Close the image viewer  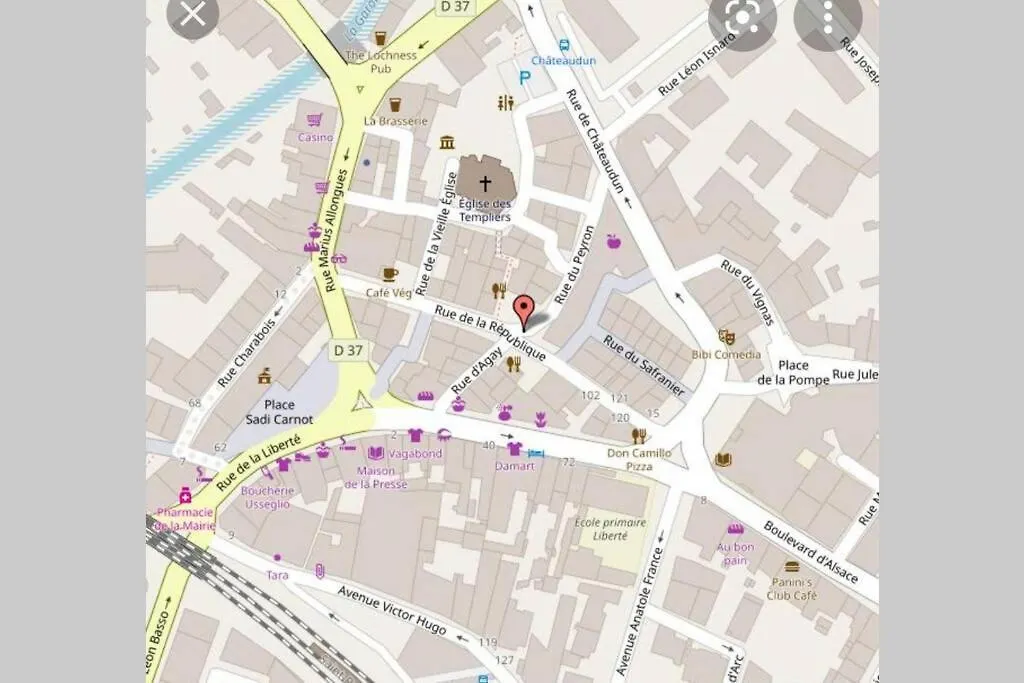[x=193, y=14]
